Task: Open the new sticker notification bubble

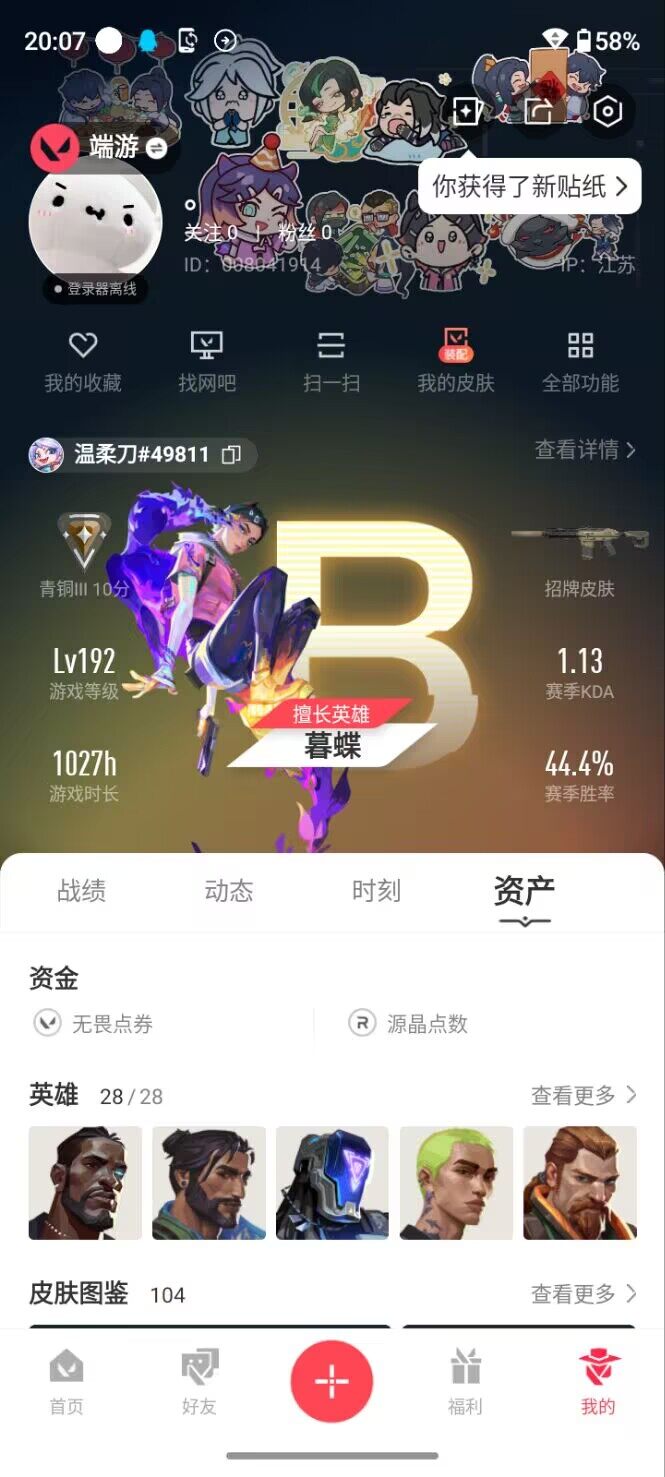Action: (529, 186)
